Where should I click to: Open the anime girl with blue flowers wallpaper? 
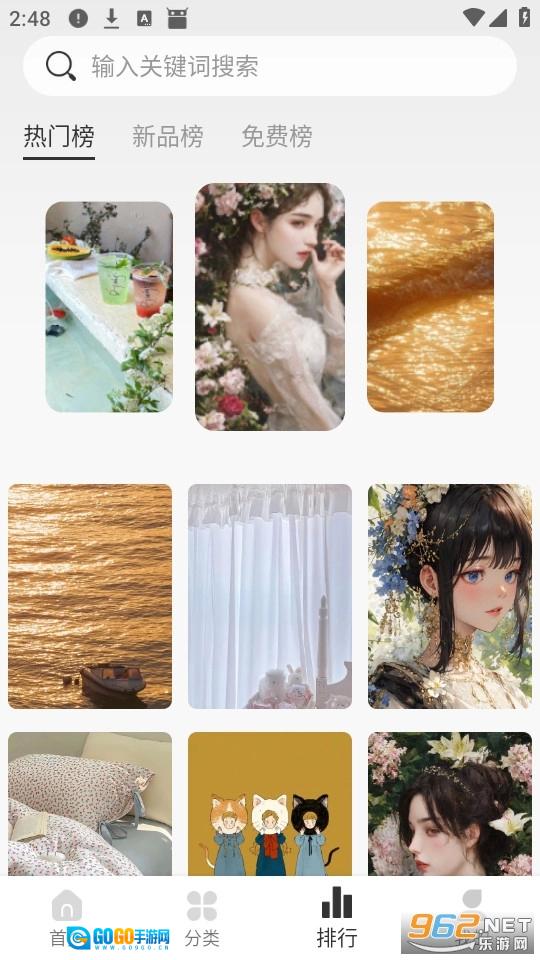(450, 596)
